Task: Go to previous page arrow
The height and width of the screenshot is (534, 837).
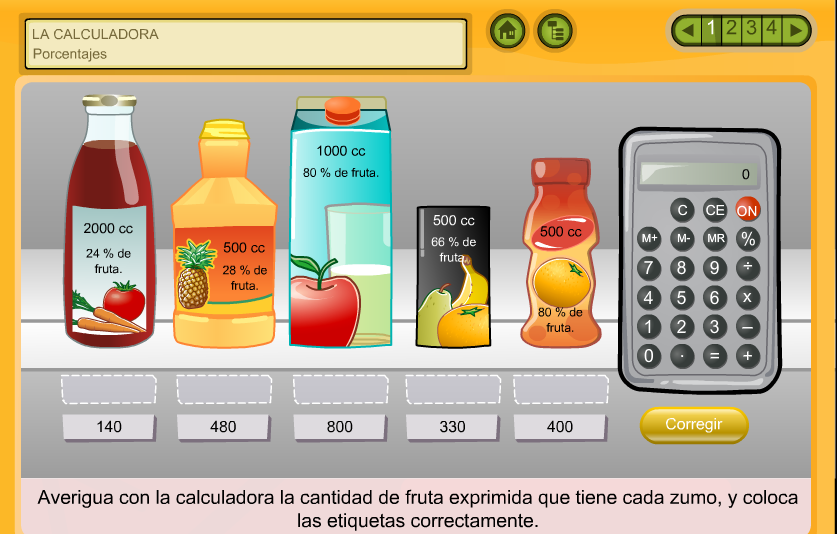Action: (x=686, y=30)
